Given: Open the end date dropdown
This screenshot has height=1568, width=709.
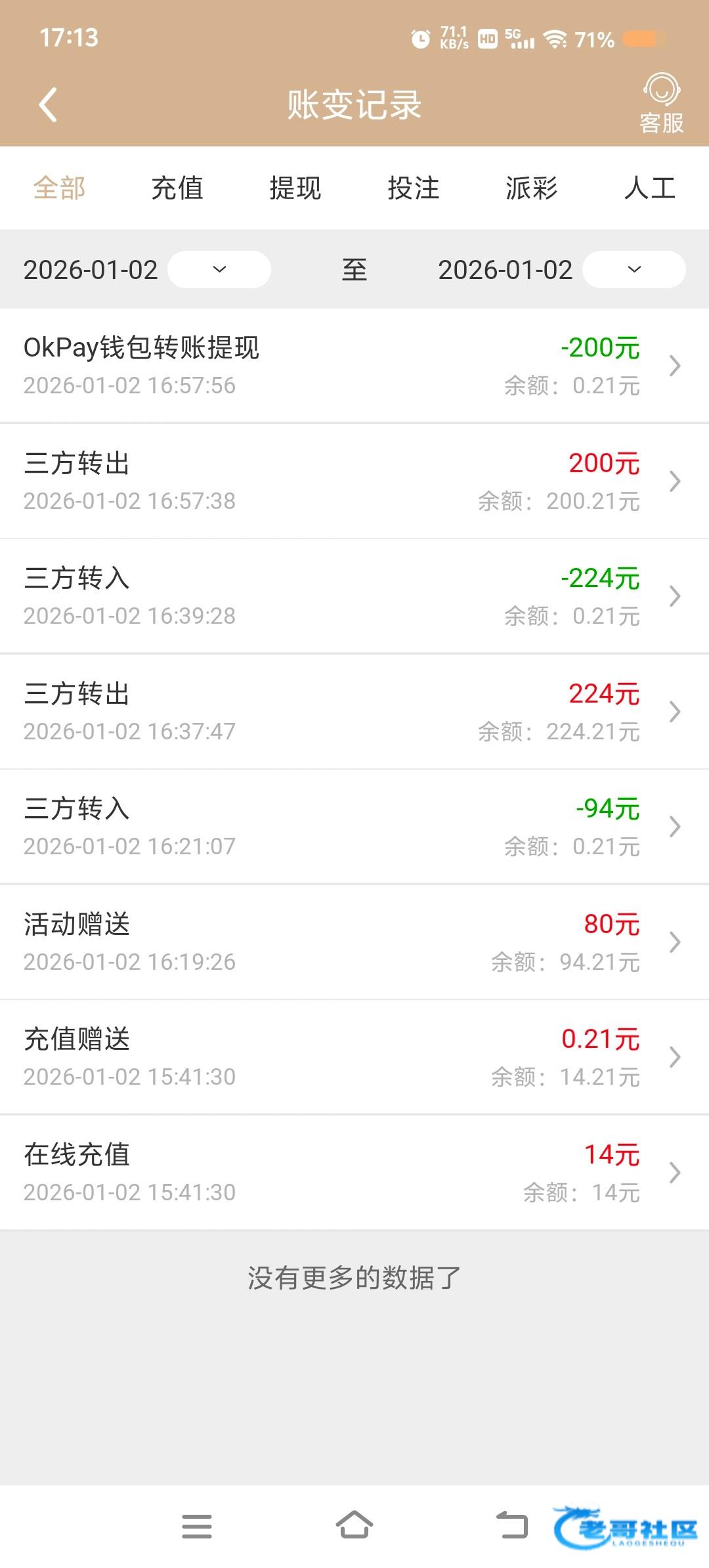Looking at the screenshot, I should [x=634, y=269].
